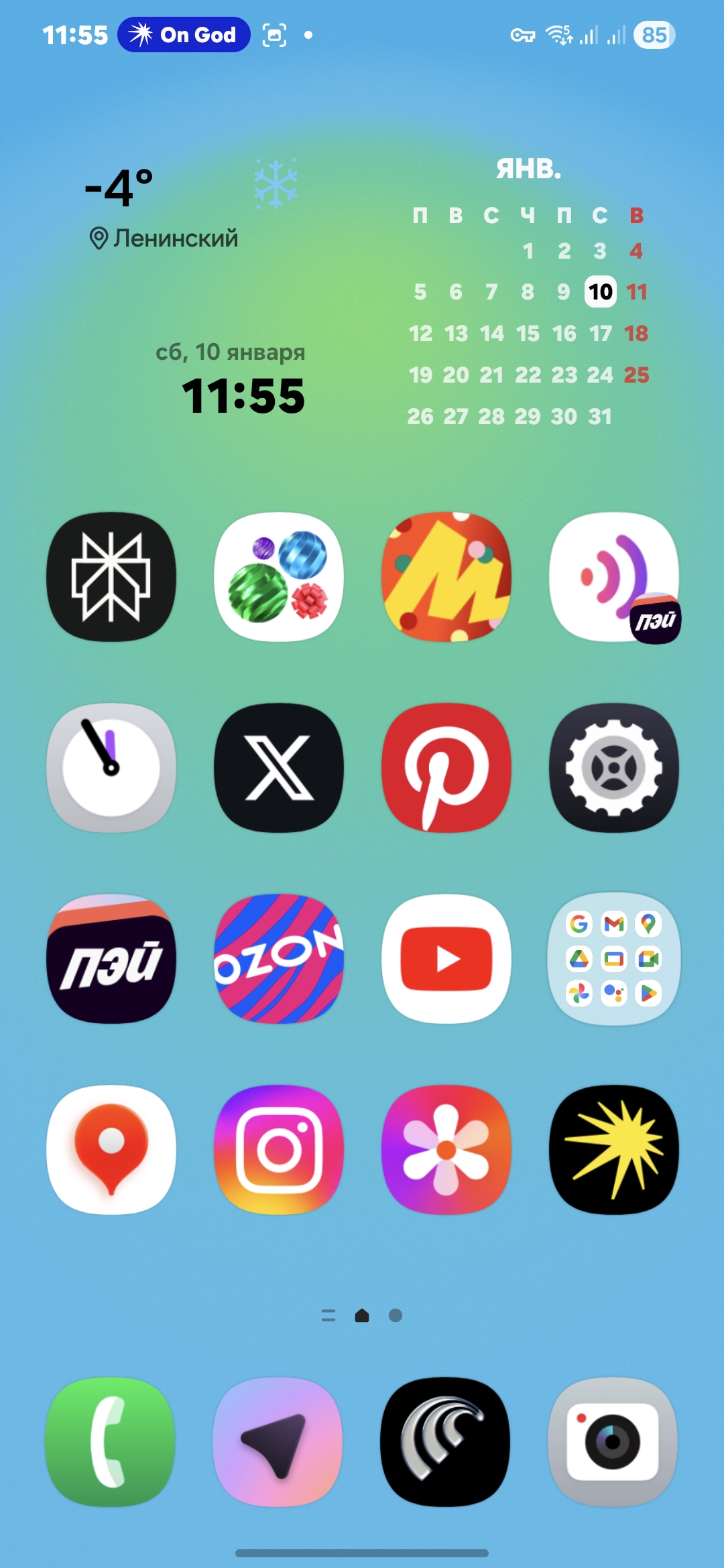Open Pinterest
This screenshot has width=724, height=1568.
tap(446, 768)
